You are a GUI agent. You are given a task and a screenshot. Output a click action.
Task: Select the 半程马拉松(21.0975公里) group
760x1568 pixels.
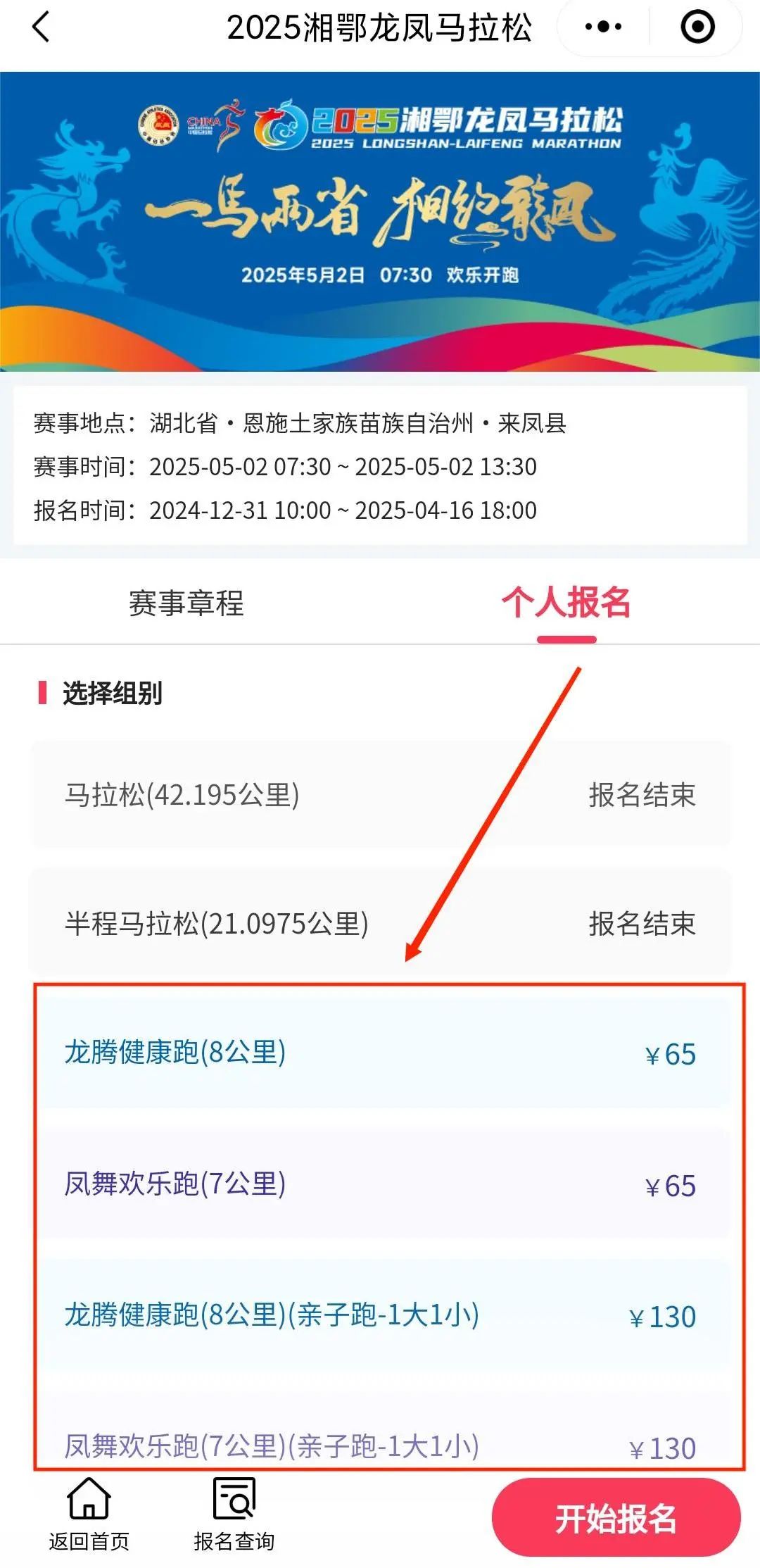pyautogui.click(x=380, y=923)
